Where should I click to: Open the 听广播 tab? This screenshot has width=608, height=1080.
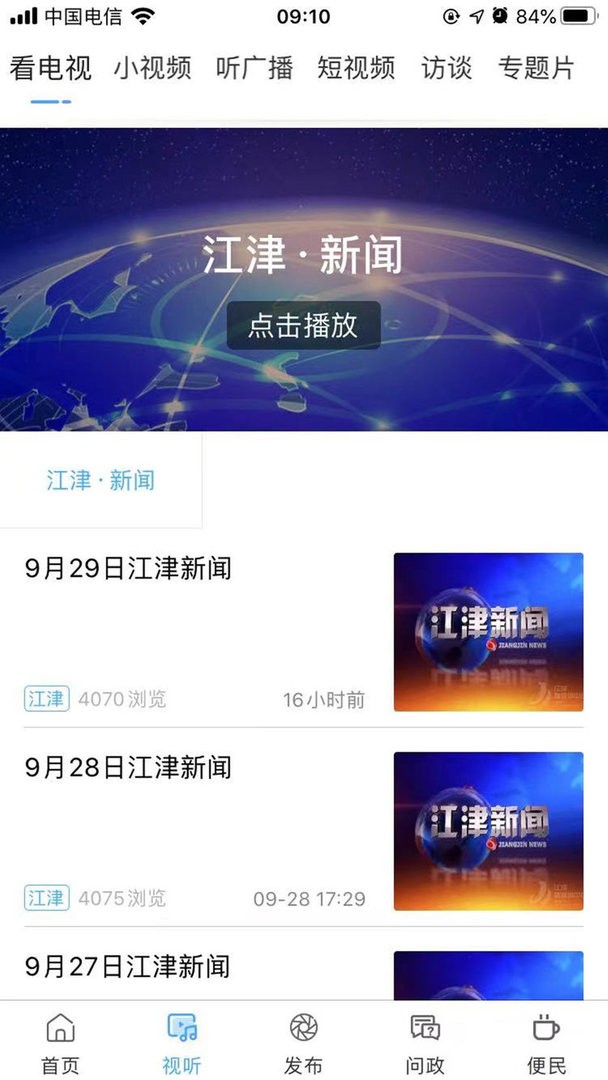pos(254,68)
